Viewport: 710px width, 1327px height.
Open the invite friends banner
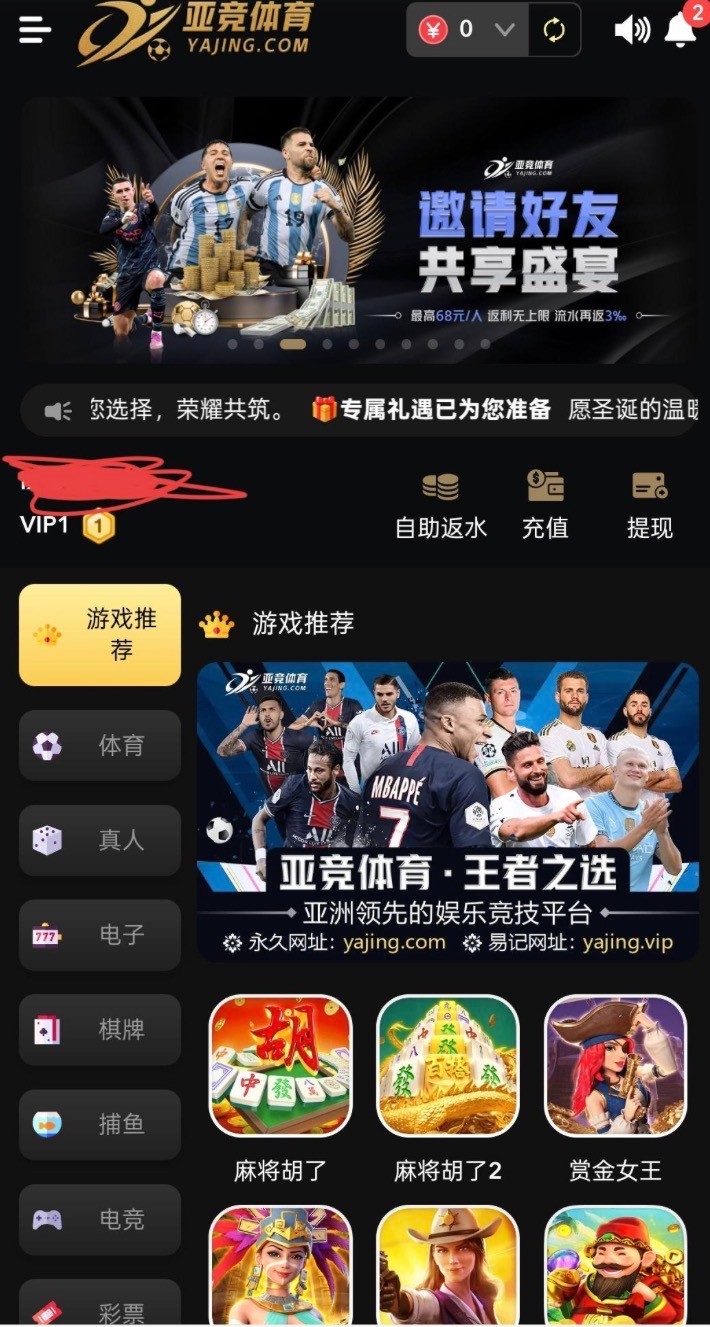360,228
